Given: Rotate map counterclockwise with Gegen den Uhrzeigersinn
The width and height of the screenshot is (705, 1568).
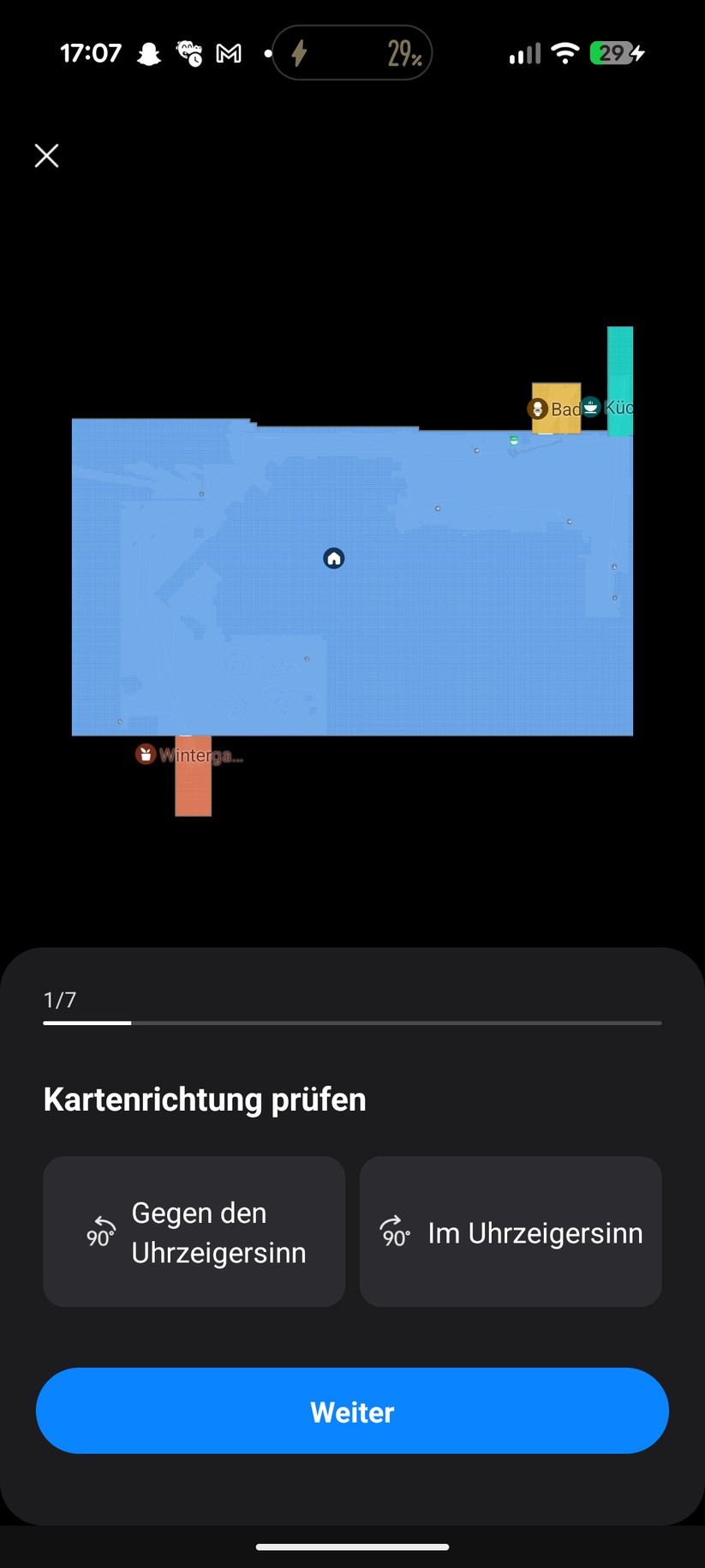Looking at the screenshot, I should point(194,1231).
